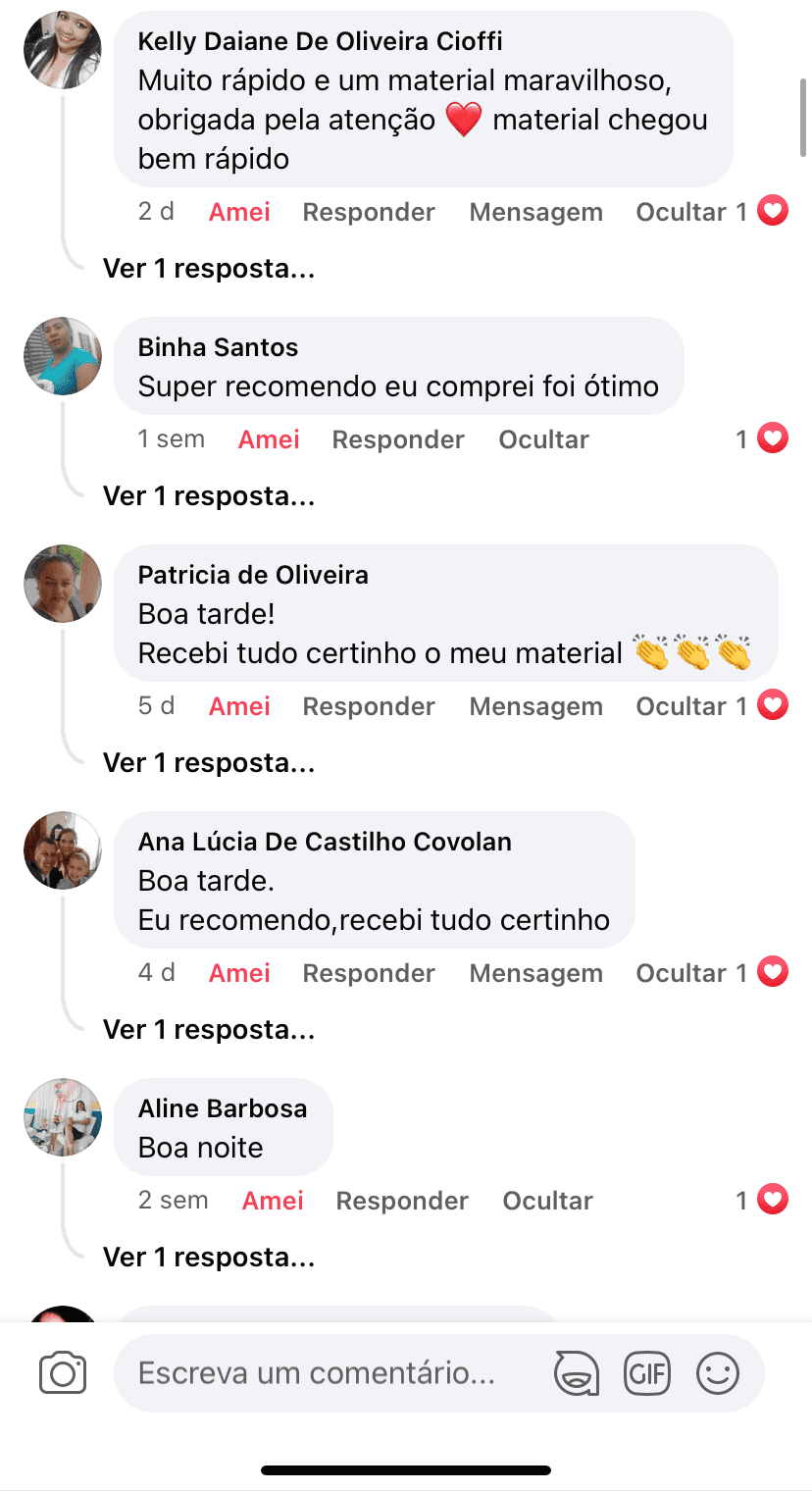Send Mensagem to Ana Lúcia De Castilho
Image resolution: width=812 pixels, height=1491 pixels.
coord(535,973)
